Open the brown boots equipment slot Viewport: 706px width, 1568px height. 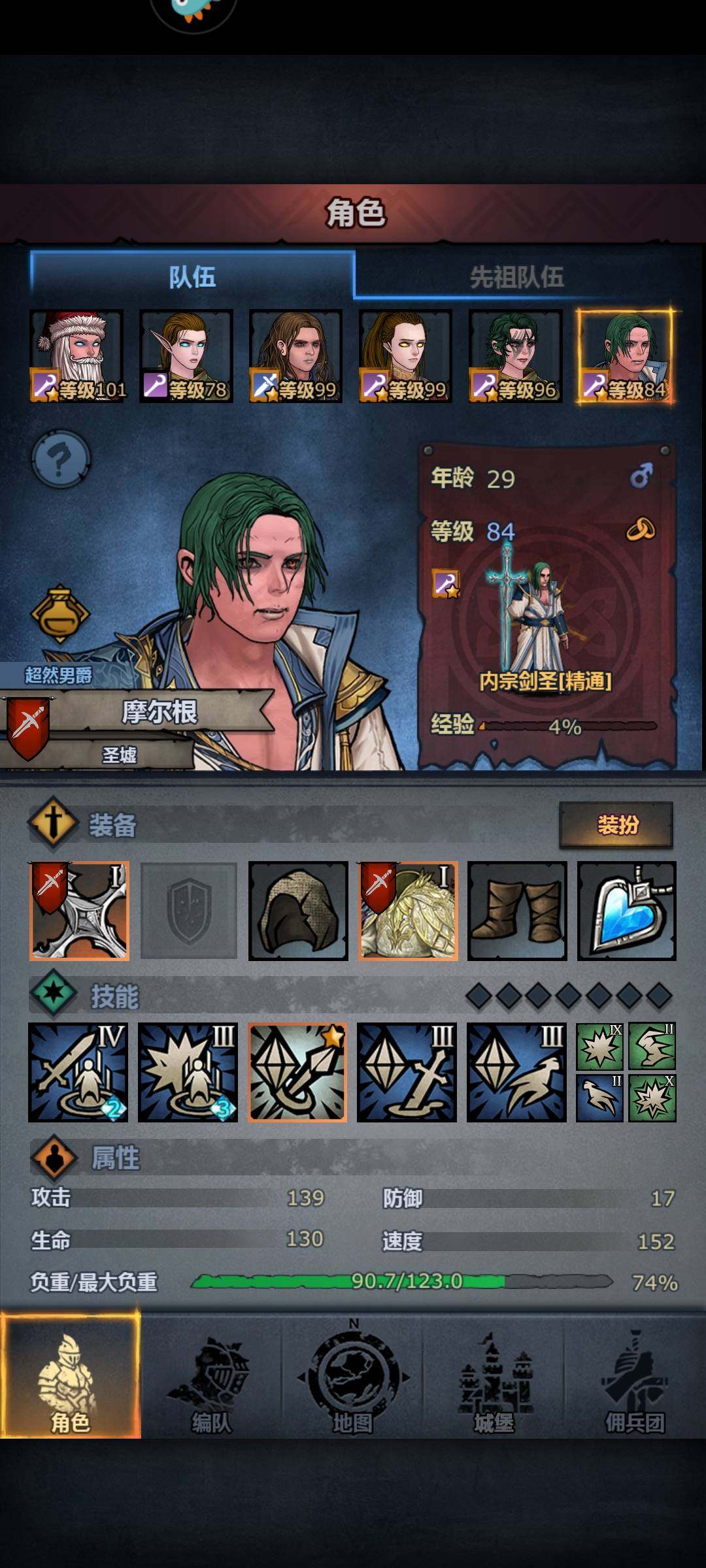tap(517, 911)
